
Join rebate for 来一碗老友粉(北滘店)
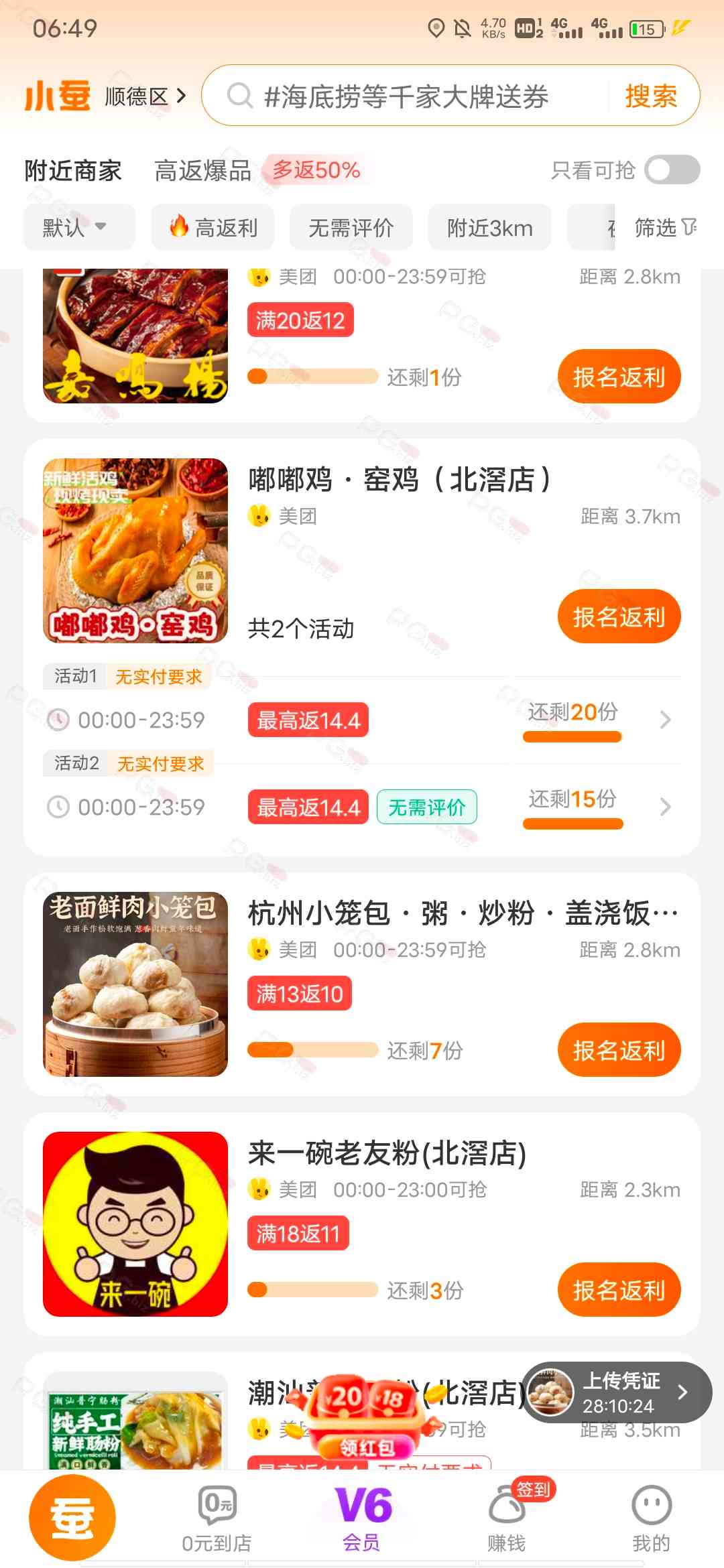(x=619, y=1290)
